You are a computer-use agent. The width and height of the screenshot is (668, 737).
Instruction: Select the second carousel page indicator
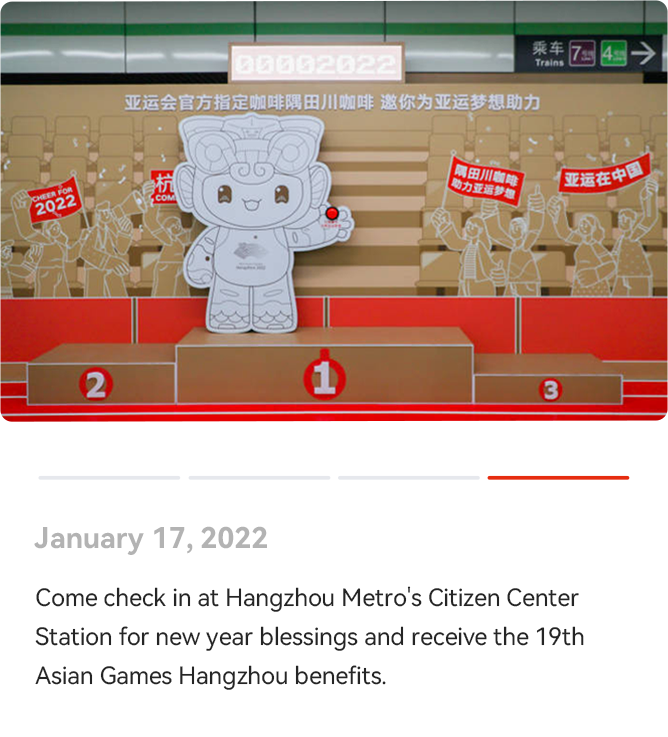[x=259, y=478]
